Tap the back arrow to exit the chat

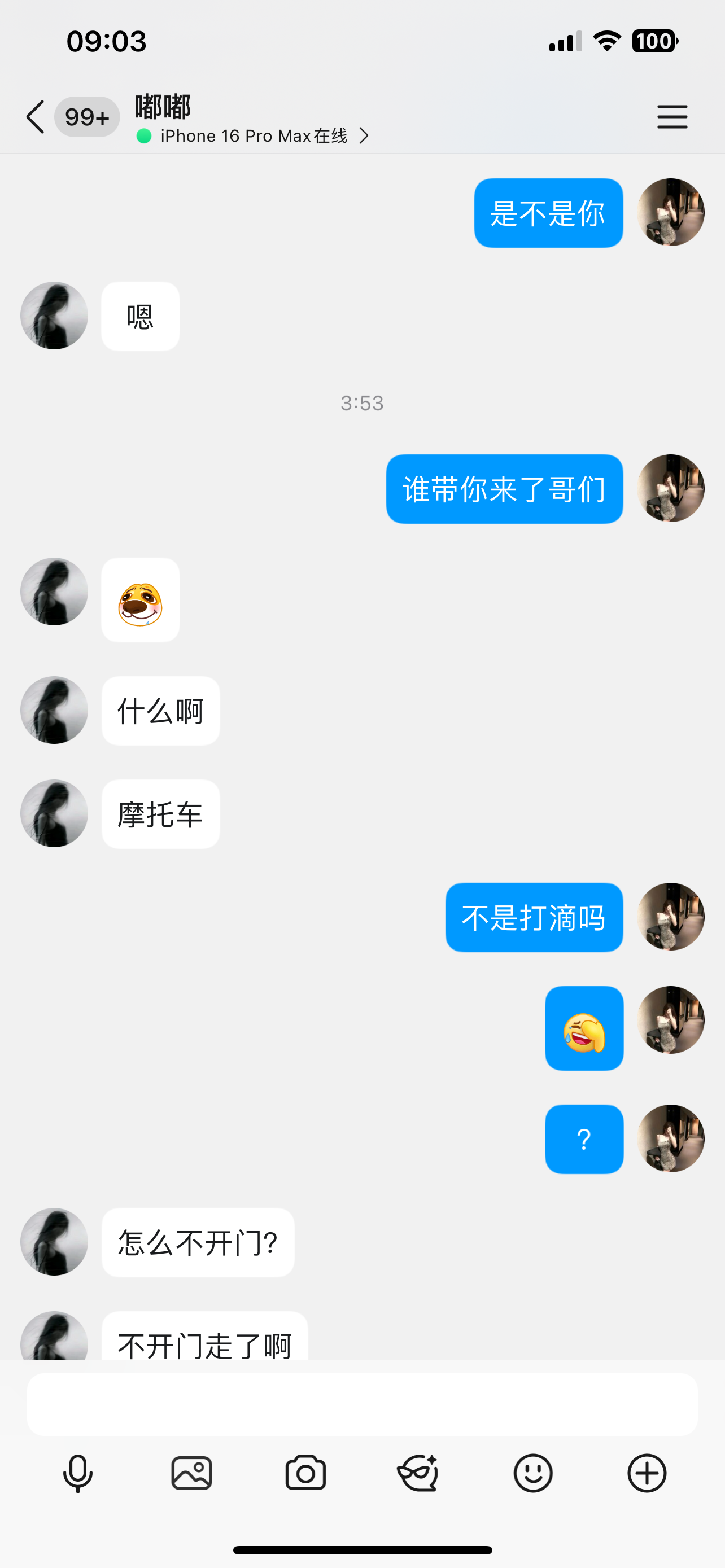34,116
